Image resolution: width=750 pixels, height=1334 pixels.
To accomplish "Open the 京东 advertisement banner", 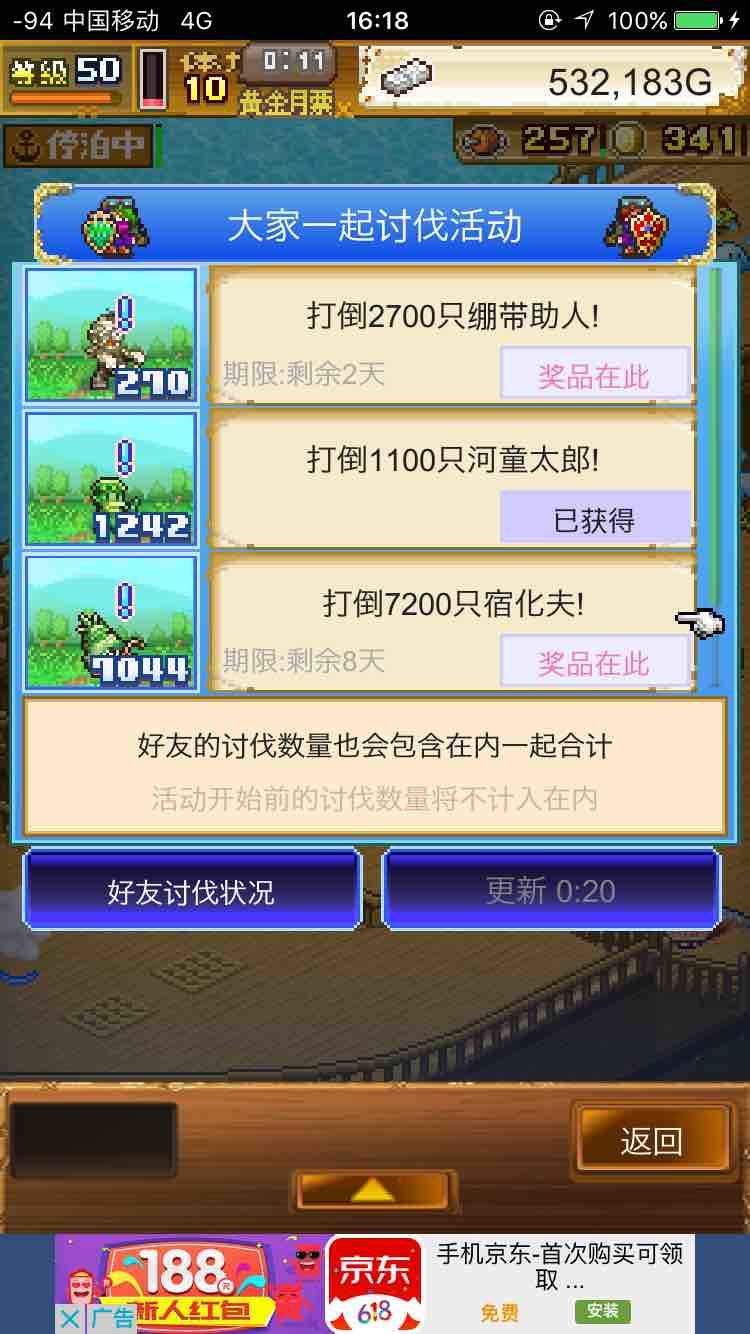I will [375, 1284].
